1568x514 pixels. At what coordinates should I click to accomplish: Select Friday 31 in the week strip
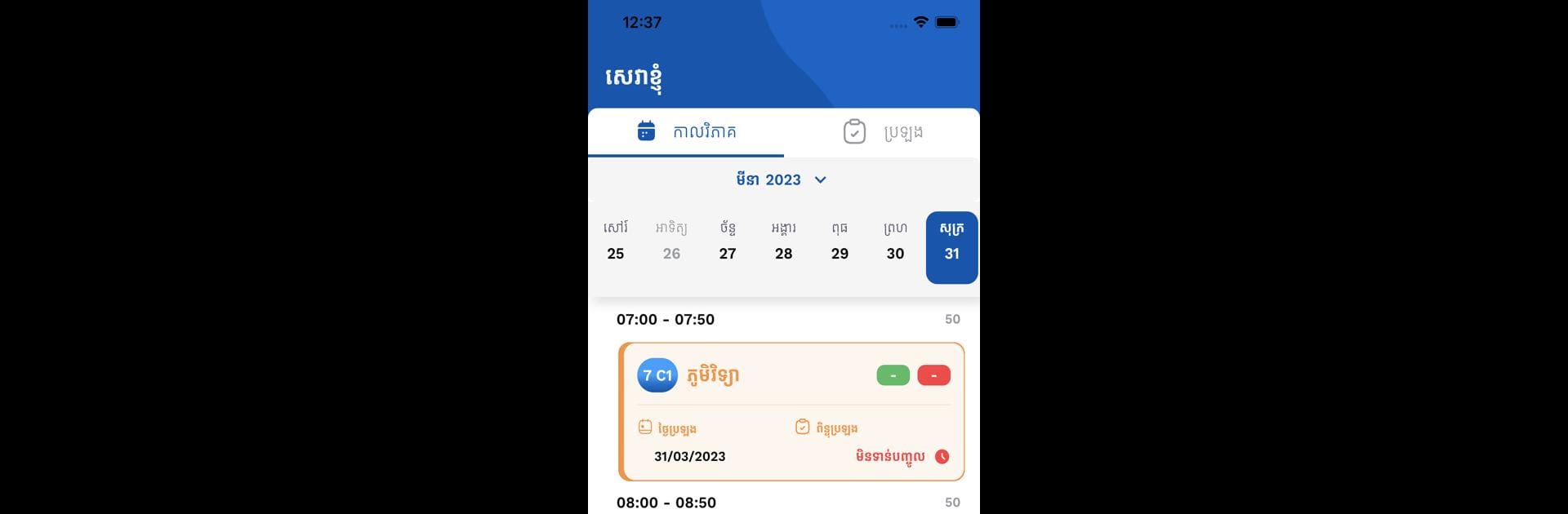point(951,247)
